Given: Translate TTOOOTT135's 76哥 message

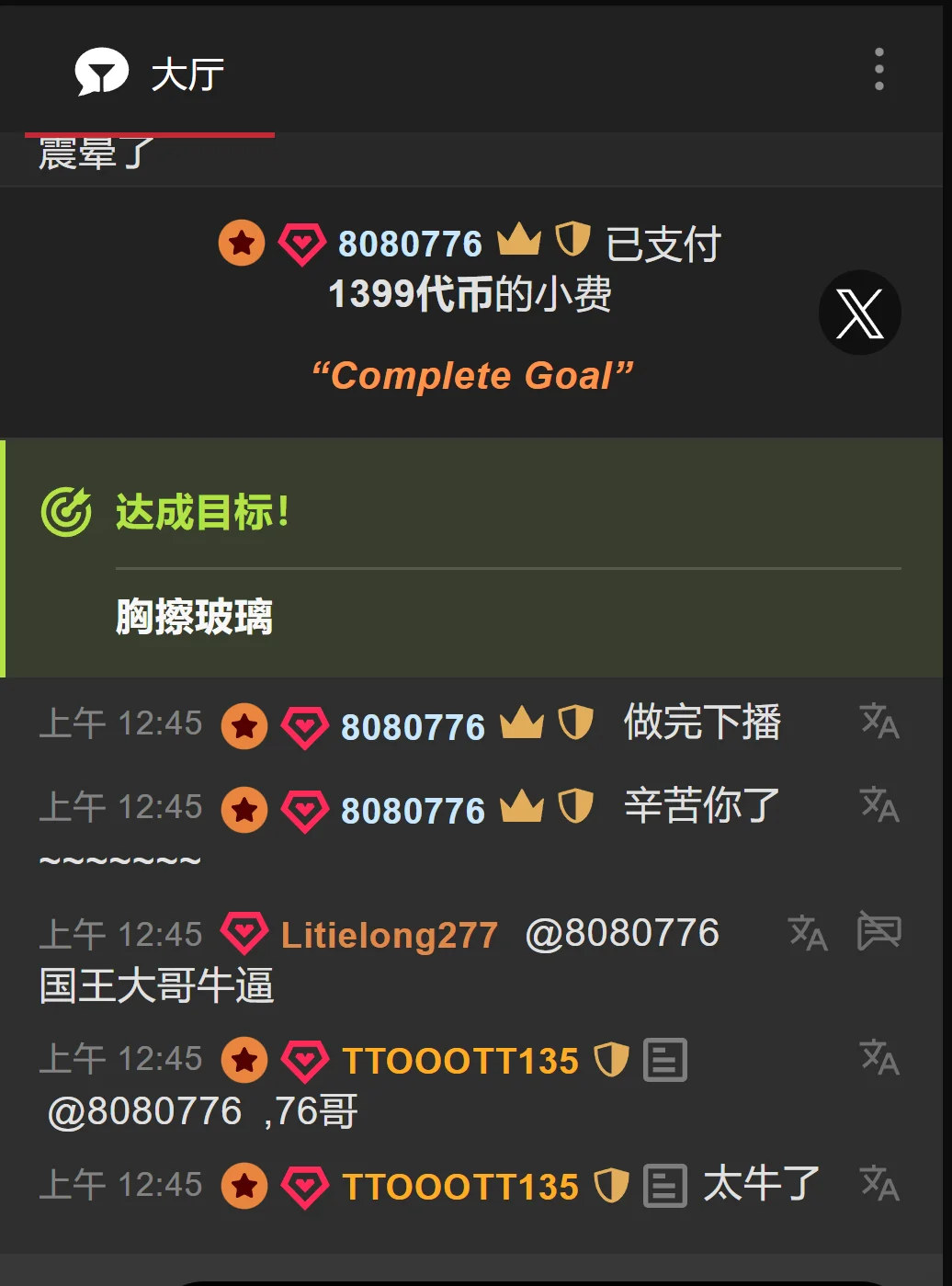Looking at the screenshot, I should [x=878, y=1058].
